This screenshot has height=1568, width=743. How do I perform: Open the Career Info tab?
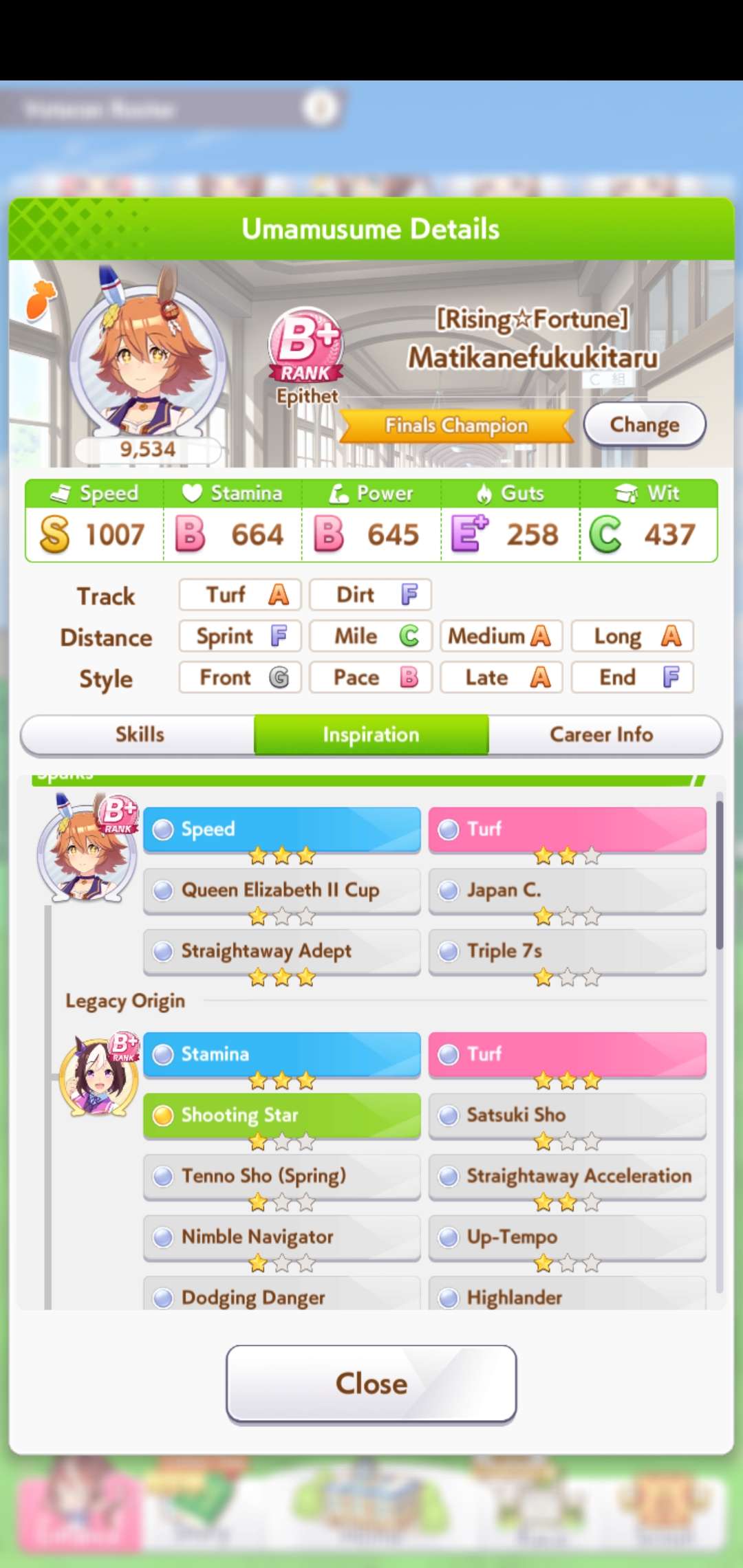[603, 734]
